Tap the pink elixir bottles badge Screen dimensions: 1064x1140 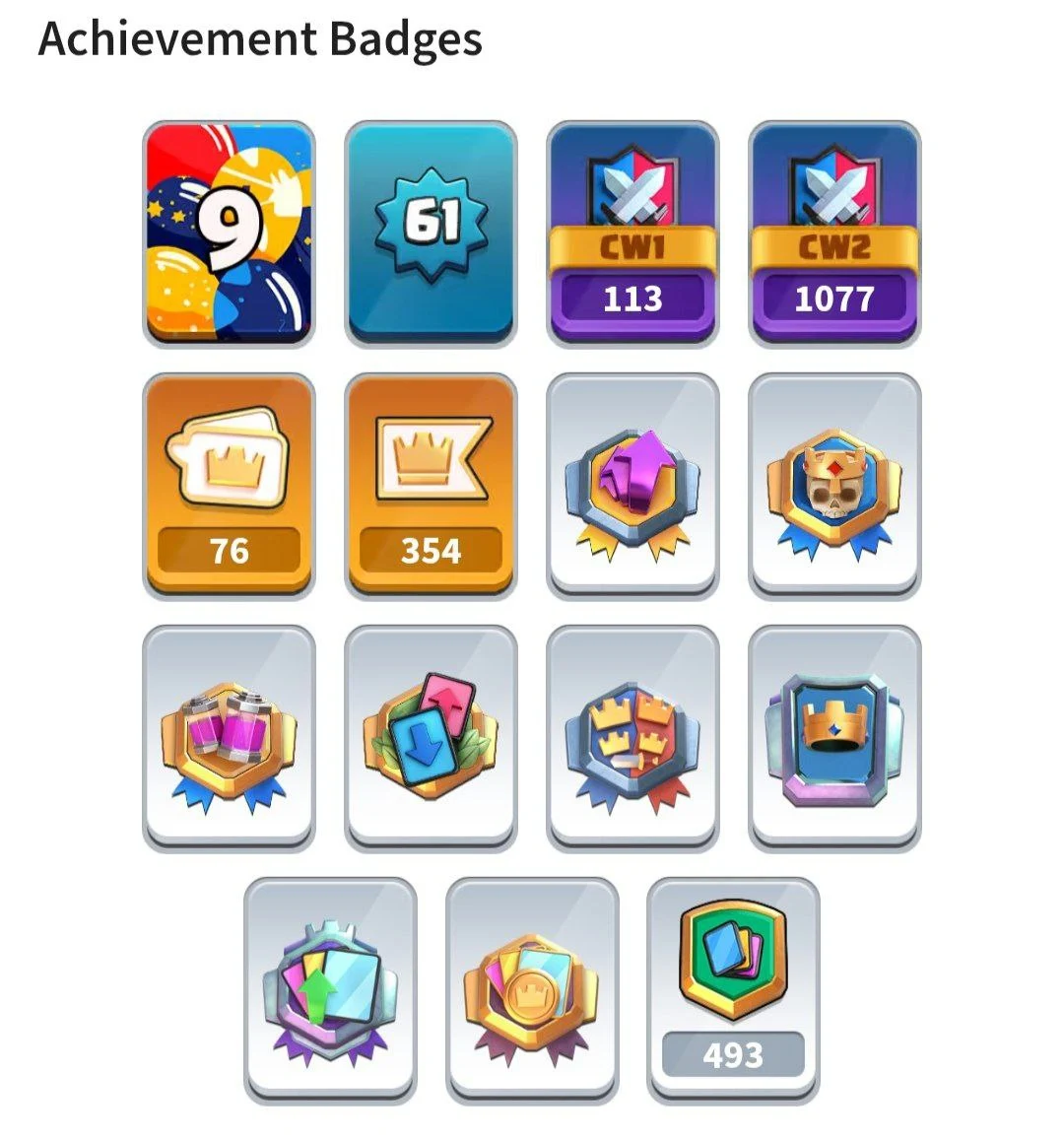click(229, 737)
